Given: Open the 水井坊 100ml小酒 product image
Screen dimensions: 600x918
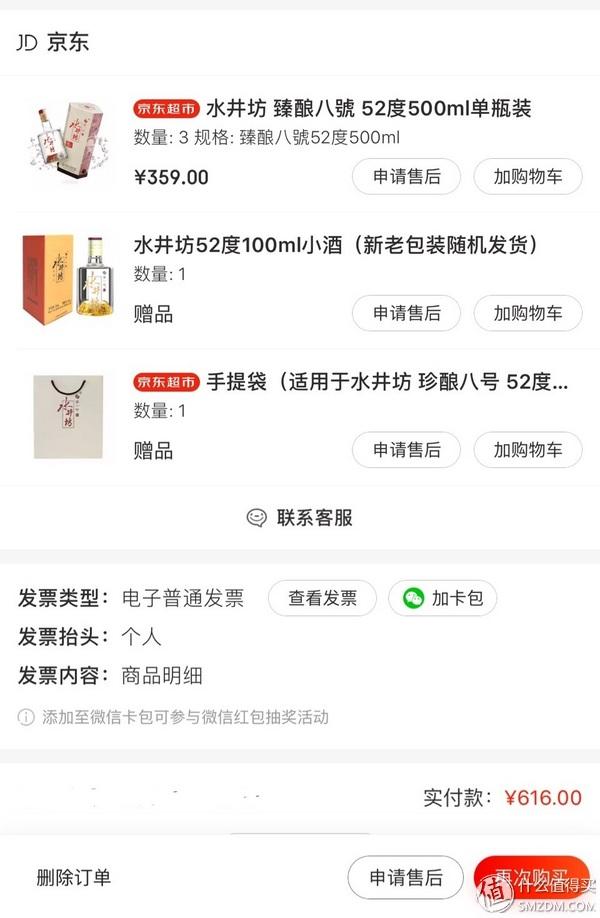Looking at the screenshot, I should coord(69,280).
